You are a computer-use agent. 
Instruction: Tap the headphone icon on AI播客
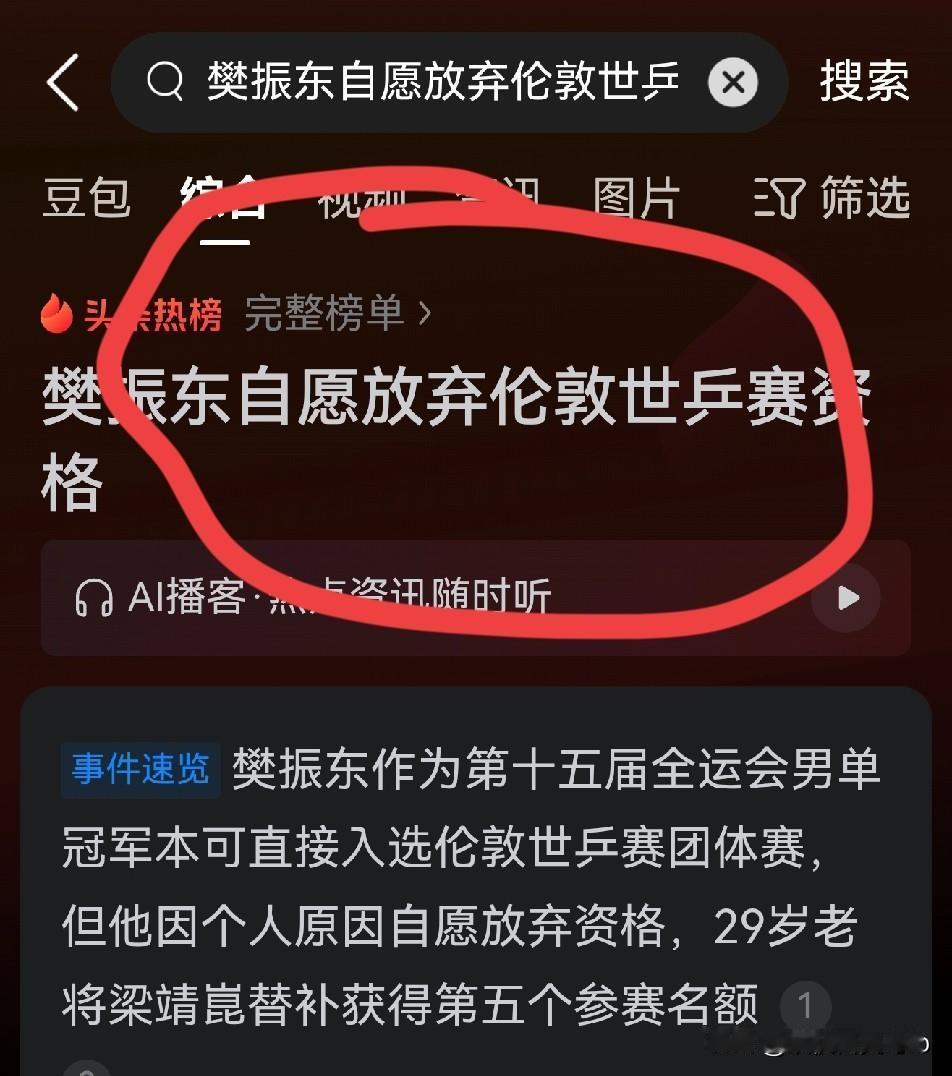click(96, 597)
